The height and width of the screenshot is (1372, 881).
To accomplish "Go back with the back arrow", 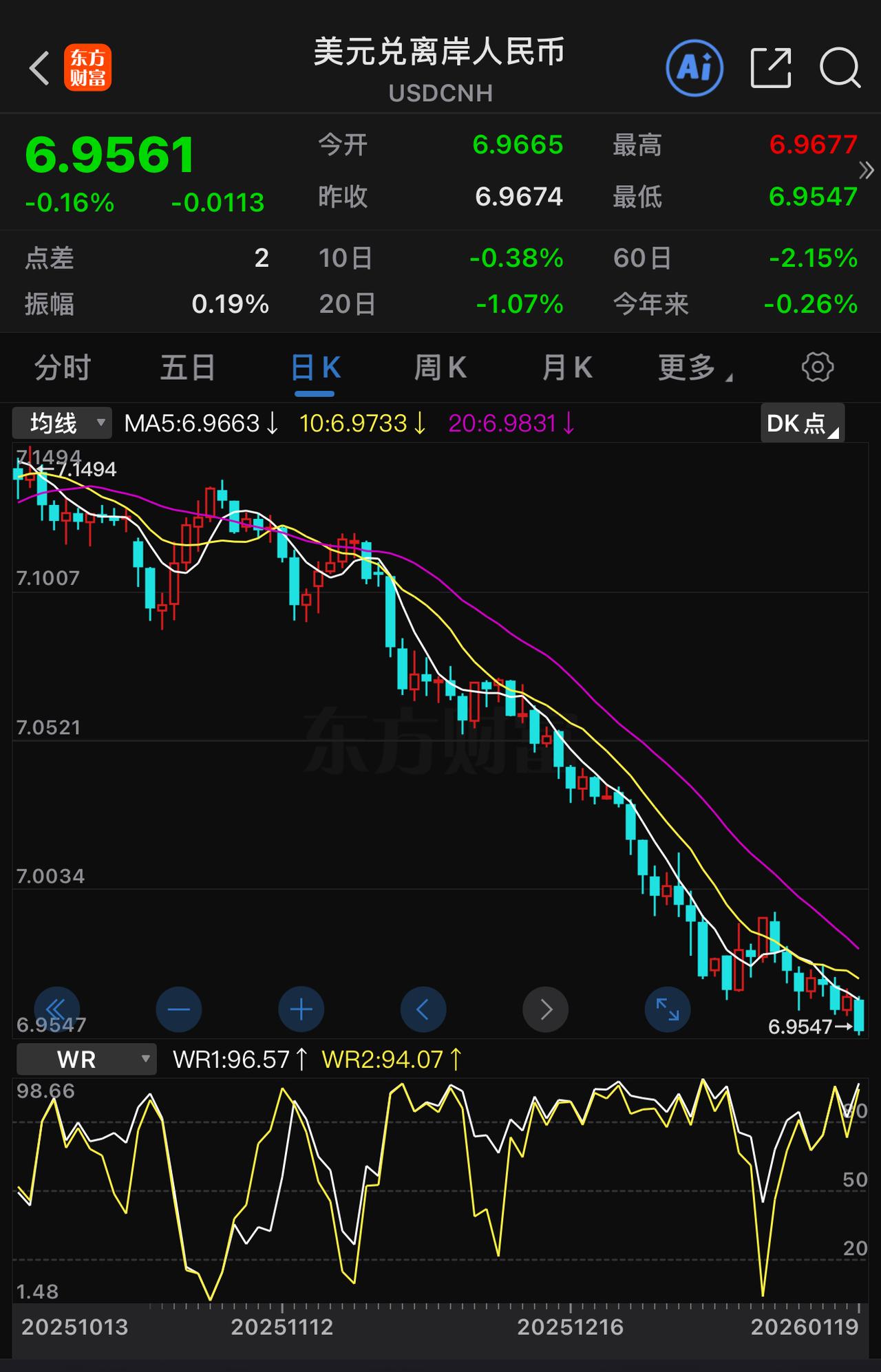I will click(38, 68).
